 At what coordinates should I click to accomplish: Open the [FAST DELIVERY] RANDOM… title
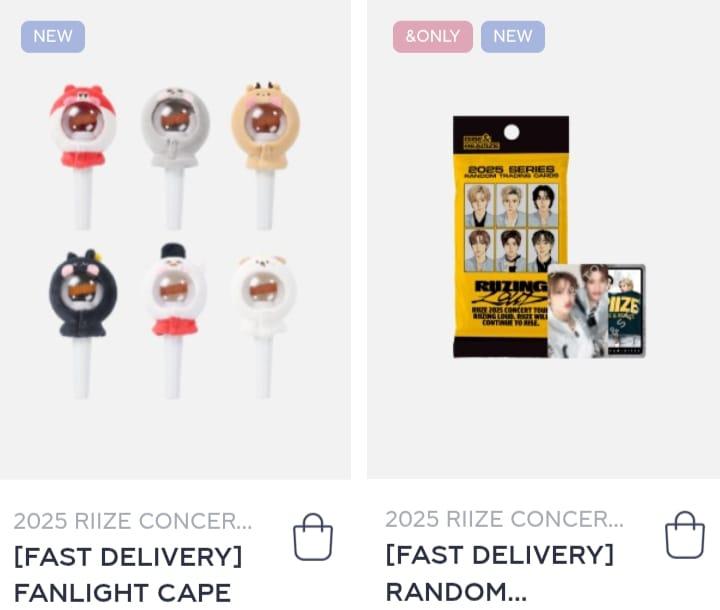click(x=500, y=572)
